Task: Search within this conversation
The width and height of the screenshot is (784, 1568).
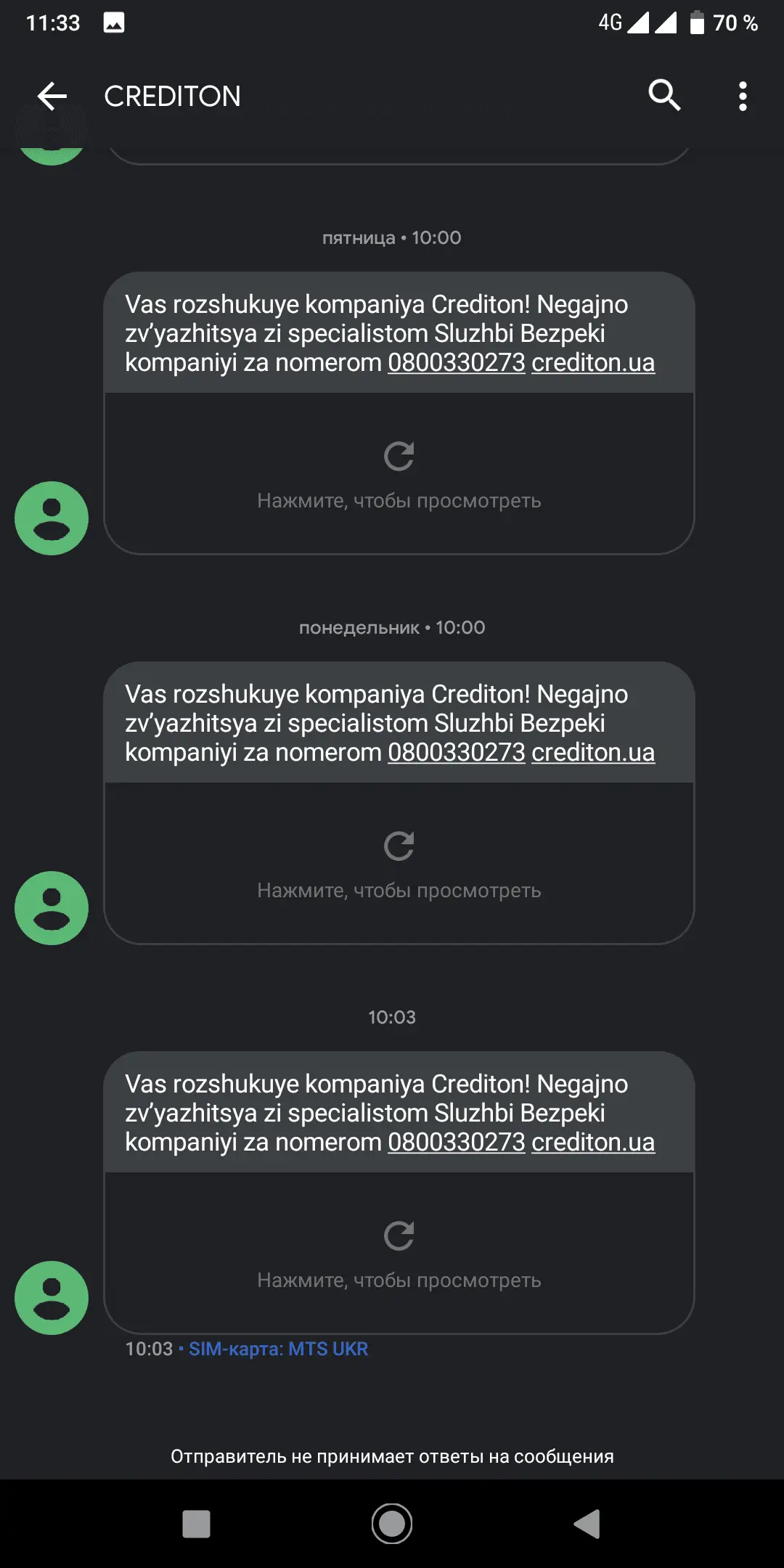Action: point(663,96)
